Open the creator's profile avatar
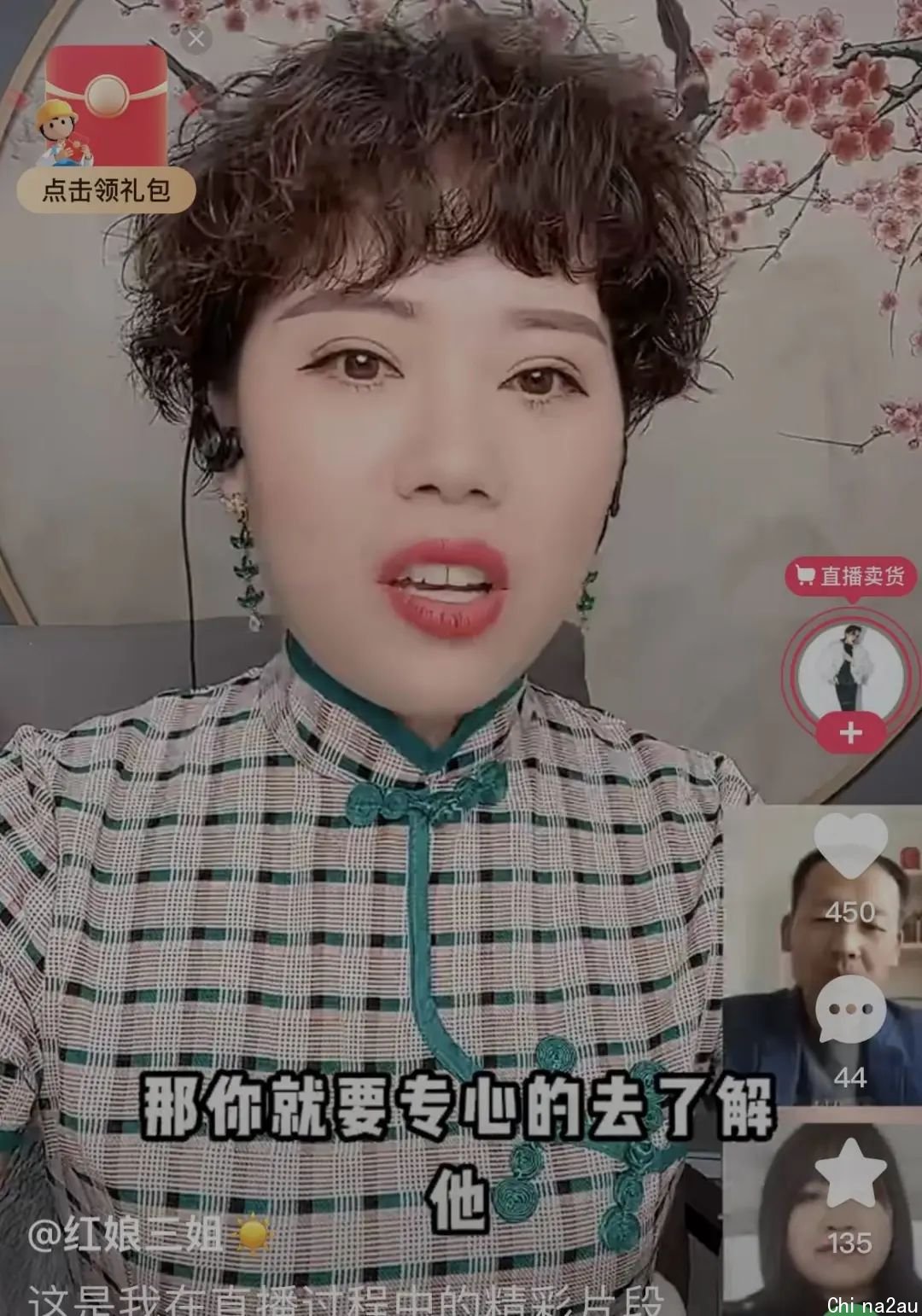The image size is (922, 1316). click(x=849, y=671)
